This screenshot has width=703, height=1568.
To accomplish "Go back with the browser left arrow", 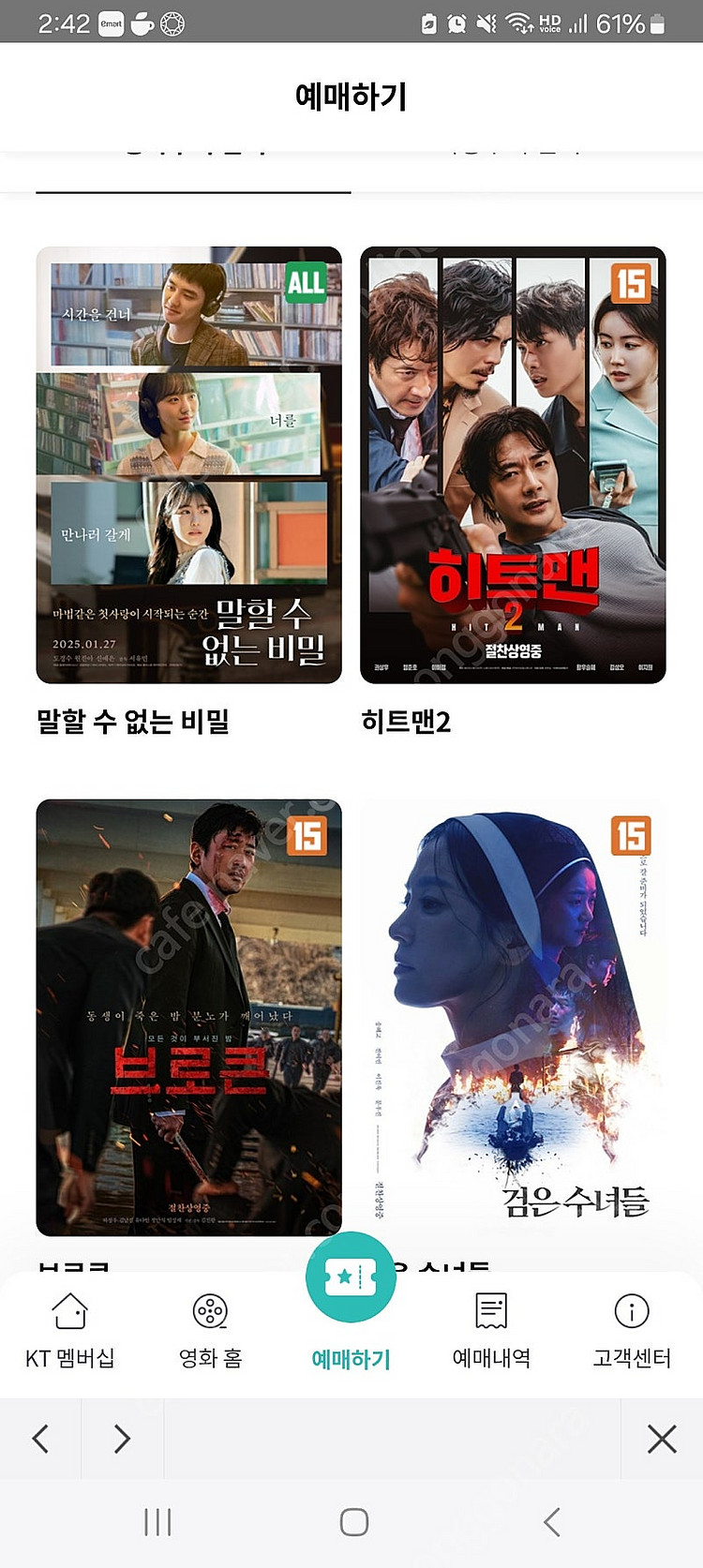I will (x=40, y=1439).
